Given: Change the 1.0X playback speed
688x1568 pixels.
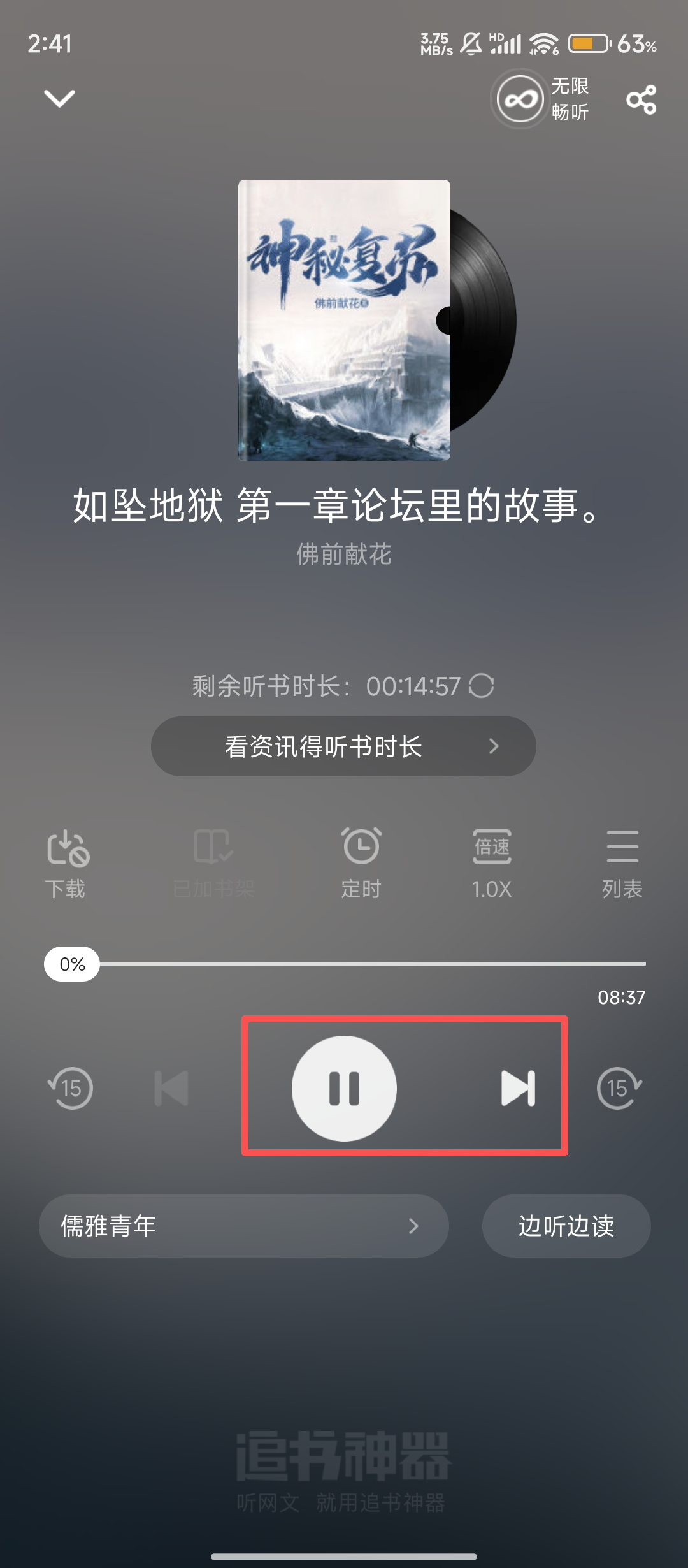Looking at the screenshot, I should click(491, 862).
